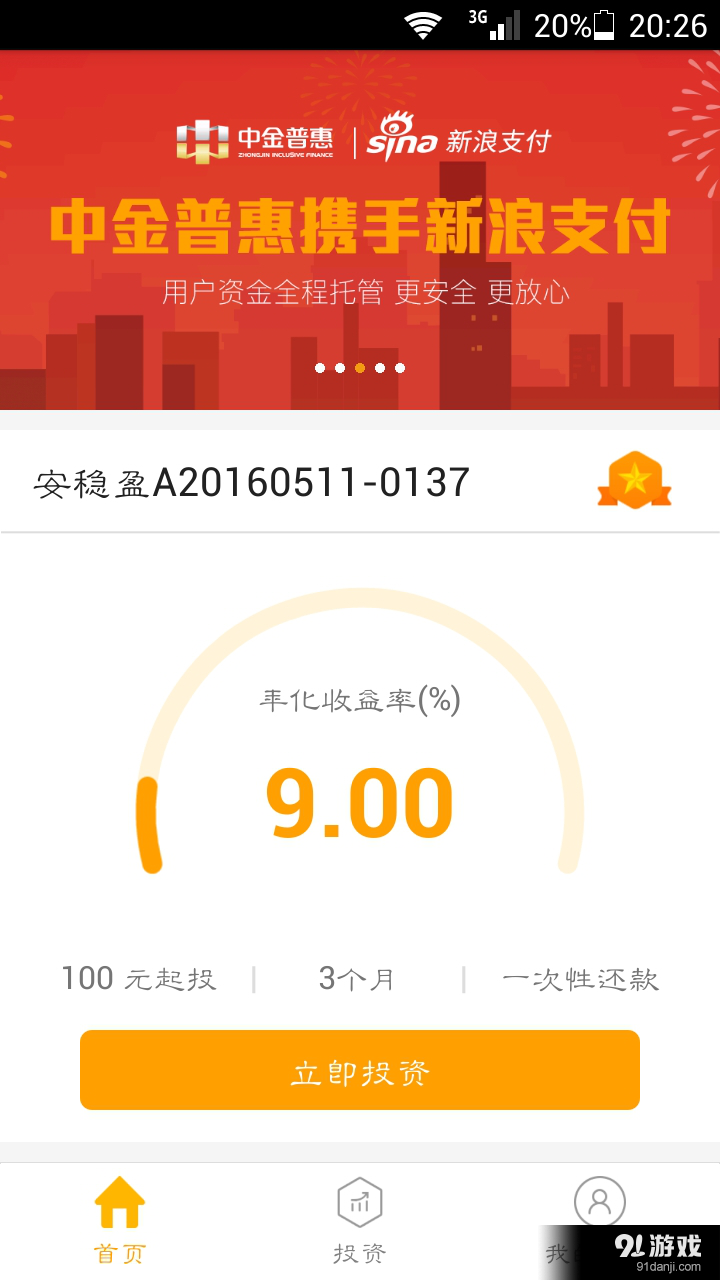Click the 9.00 yield gauge arc
The height and width of the screenshot is (1280, 720).
click(360, 800)
